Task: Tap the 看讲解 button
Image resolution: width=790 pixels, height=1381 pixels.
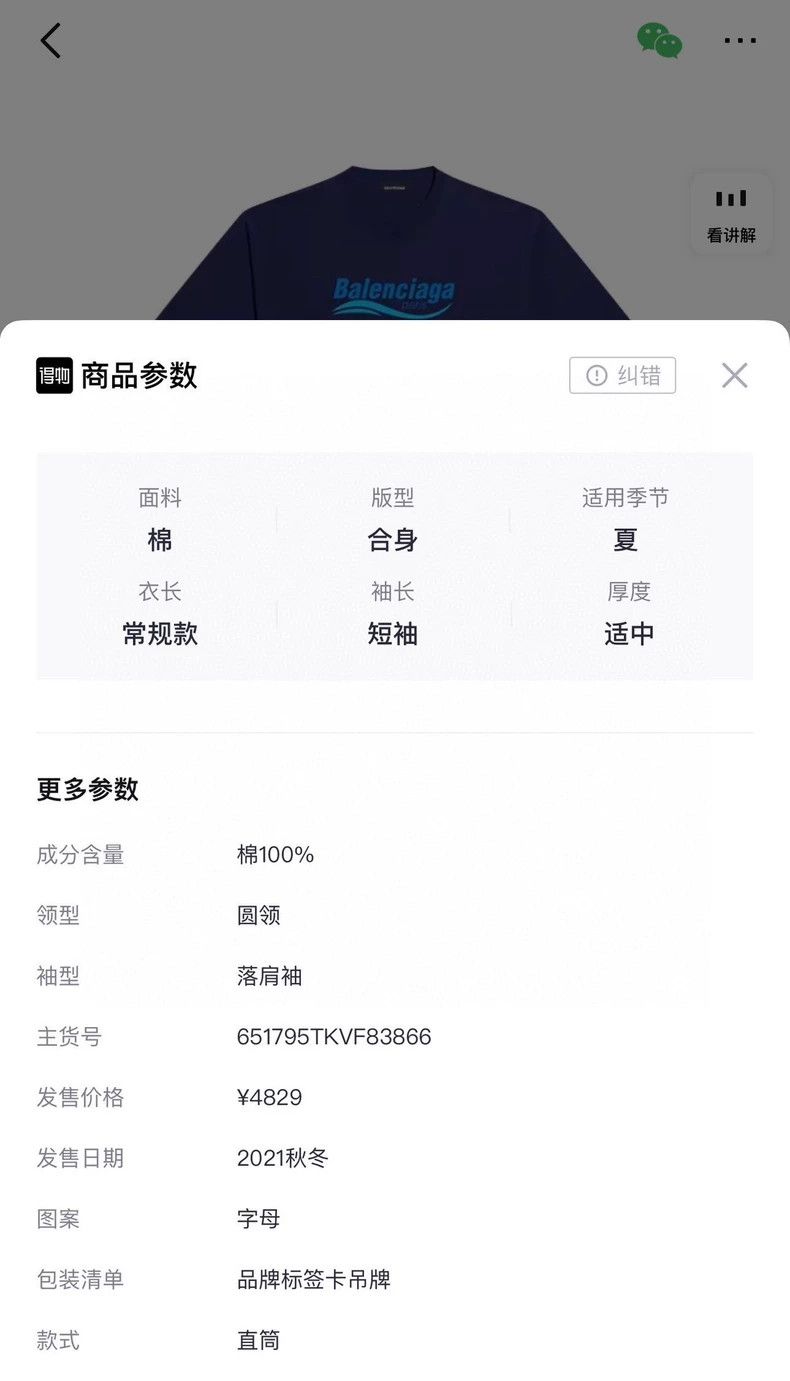Action: [x=731, y=214]
